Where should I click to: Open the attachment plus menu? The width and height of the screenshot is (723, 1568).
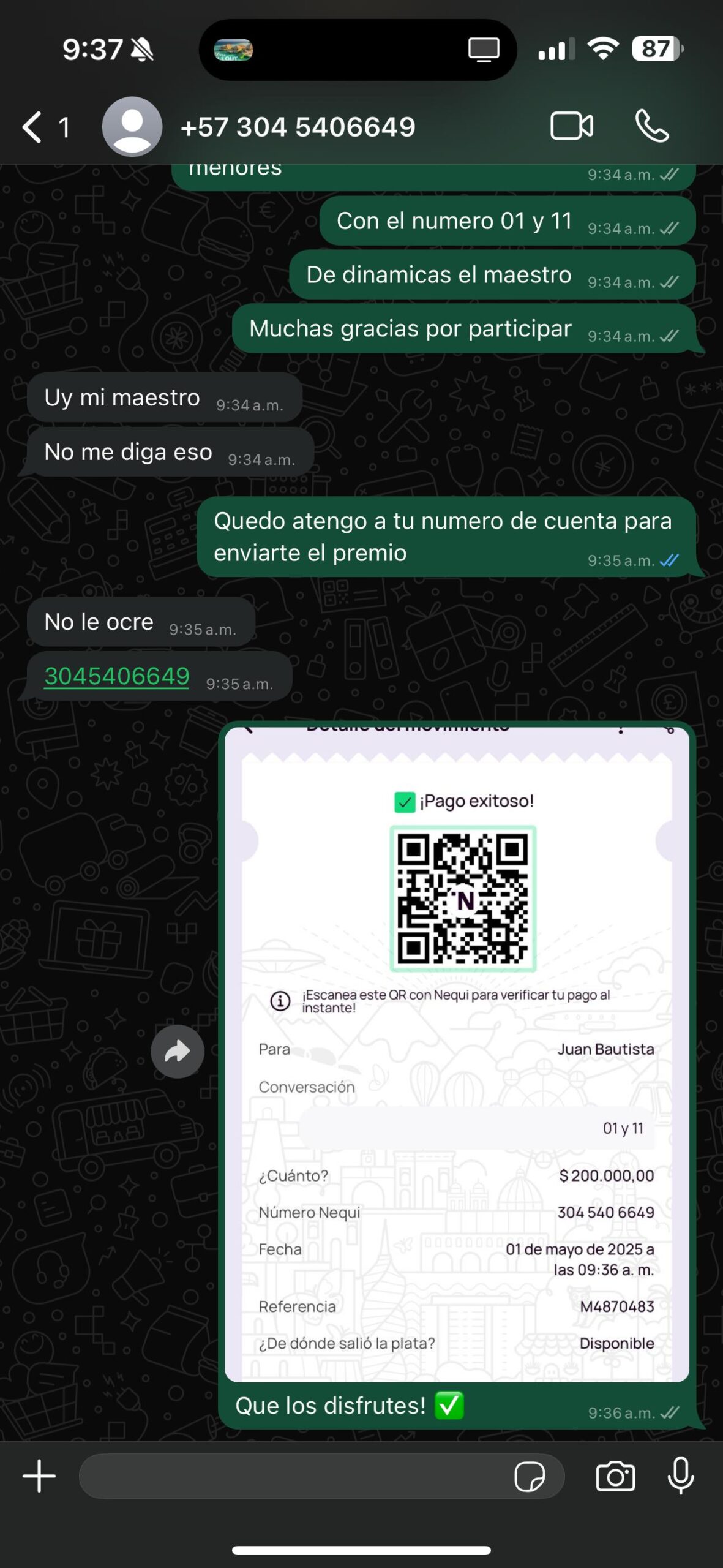(x=39, y=1476)
